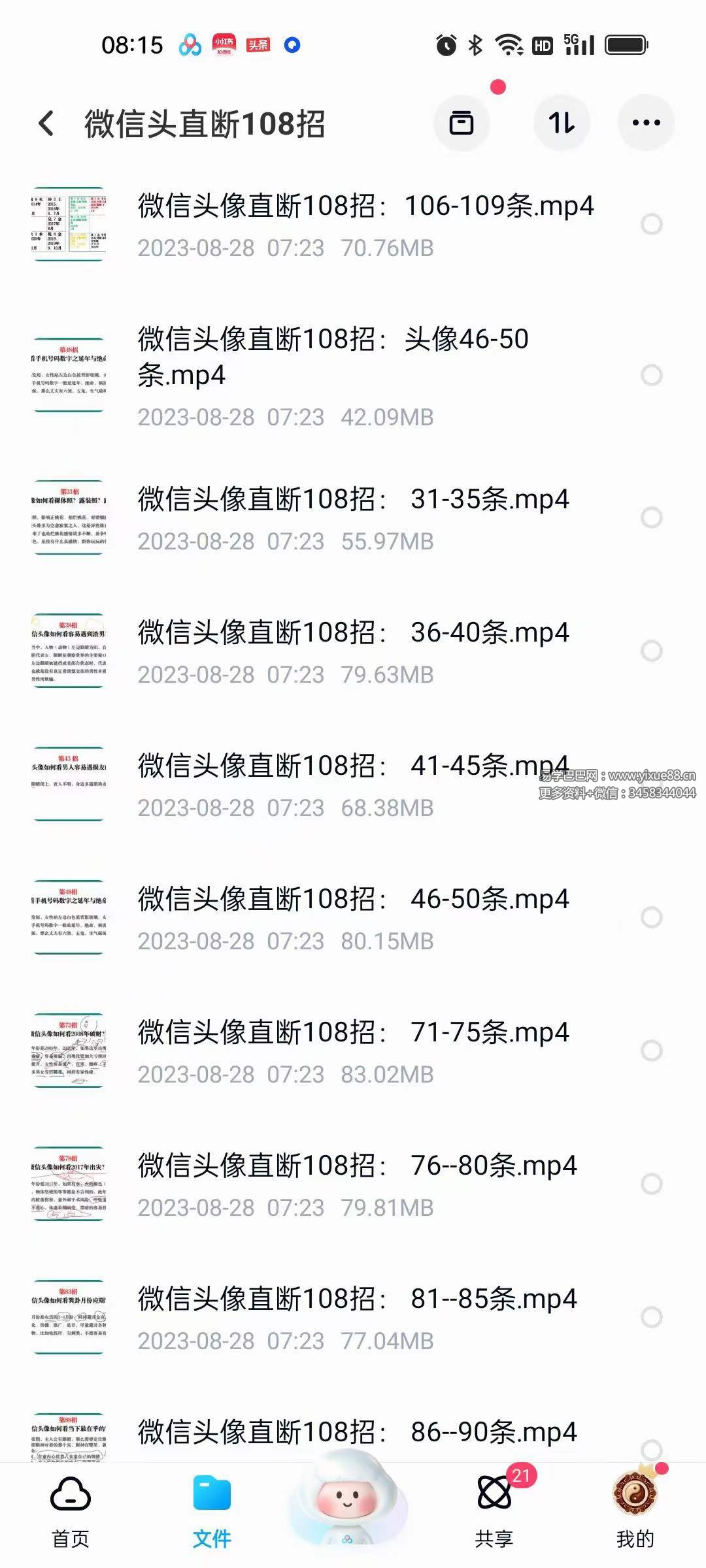Image resolution: width=706 pixels, height=1568 pixels.
Task: Open the safe box icon in top bar
Action: (x=462, y=123)
